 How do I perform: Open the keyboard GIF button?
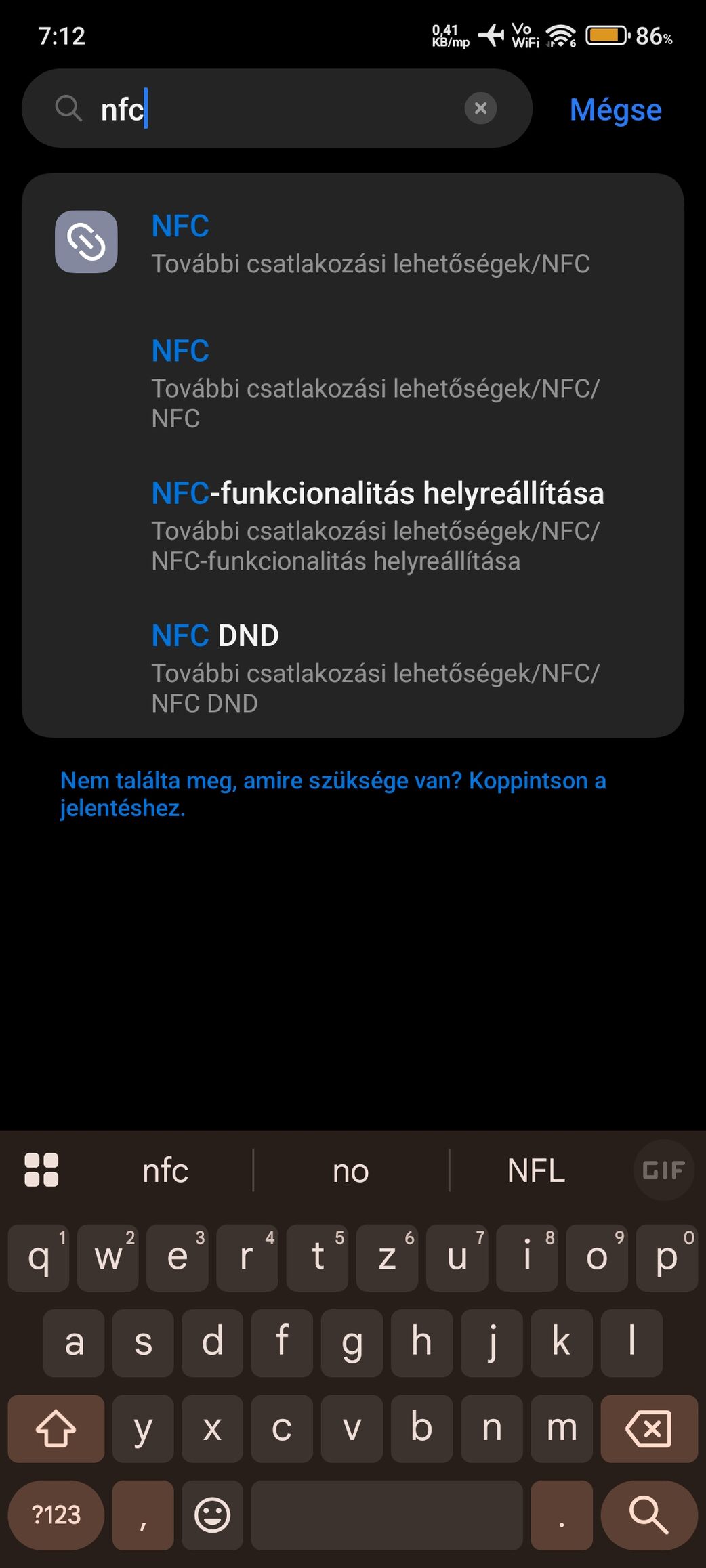pyautogui.click(x=663, y=1170)
